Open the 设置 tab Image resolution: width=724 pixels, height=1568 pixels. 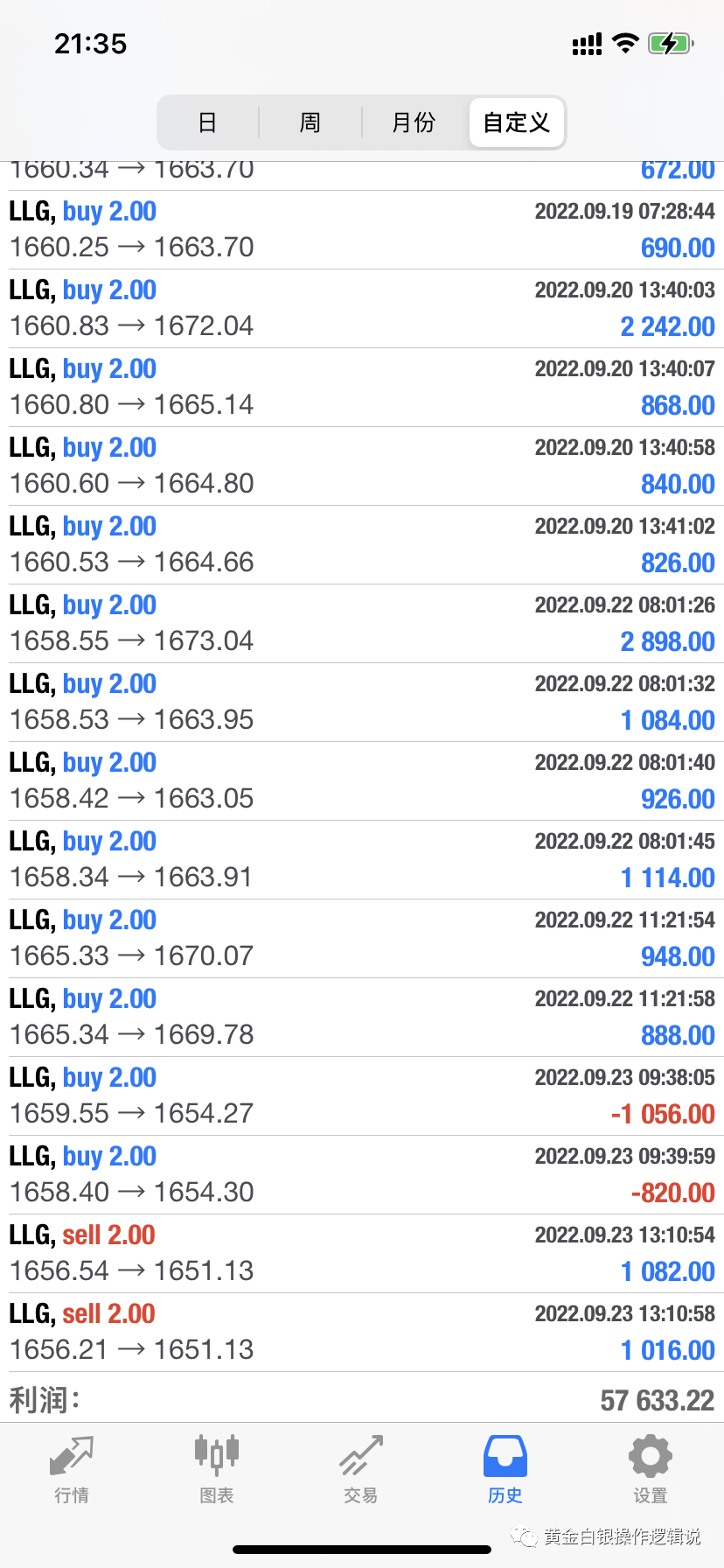point(651,1470)
